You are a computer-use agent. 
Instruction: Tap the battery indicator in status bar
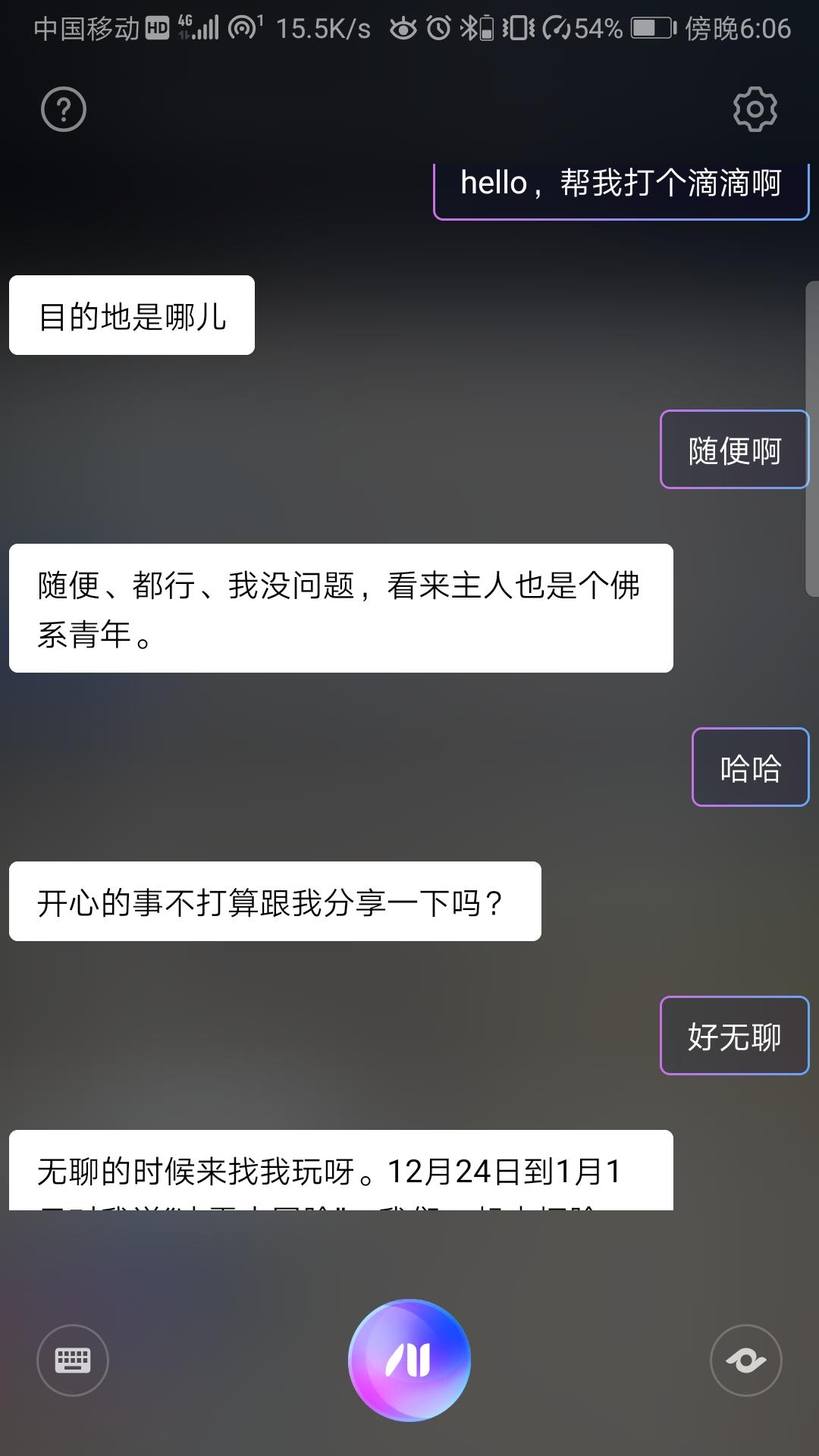pyautogui.click(x=651, y=29)
